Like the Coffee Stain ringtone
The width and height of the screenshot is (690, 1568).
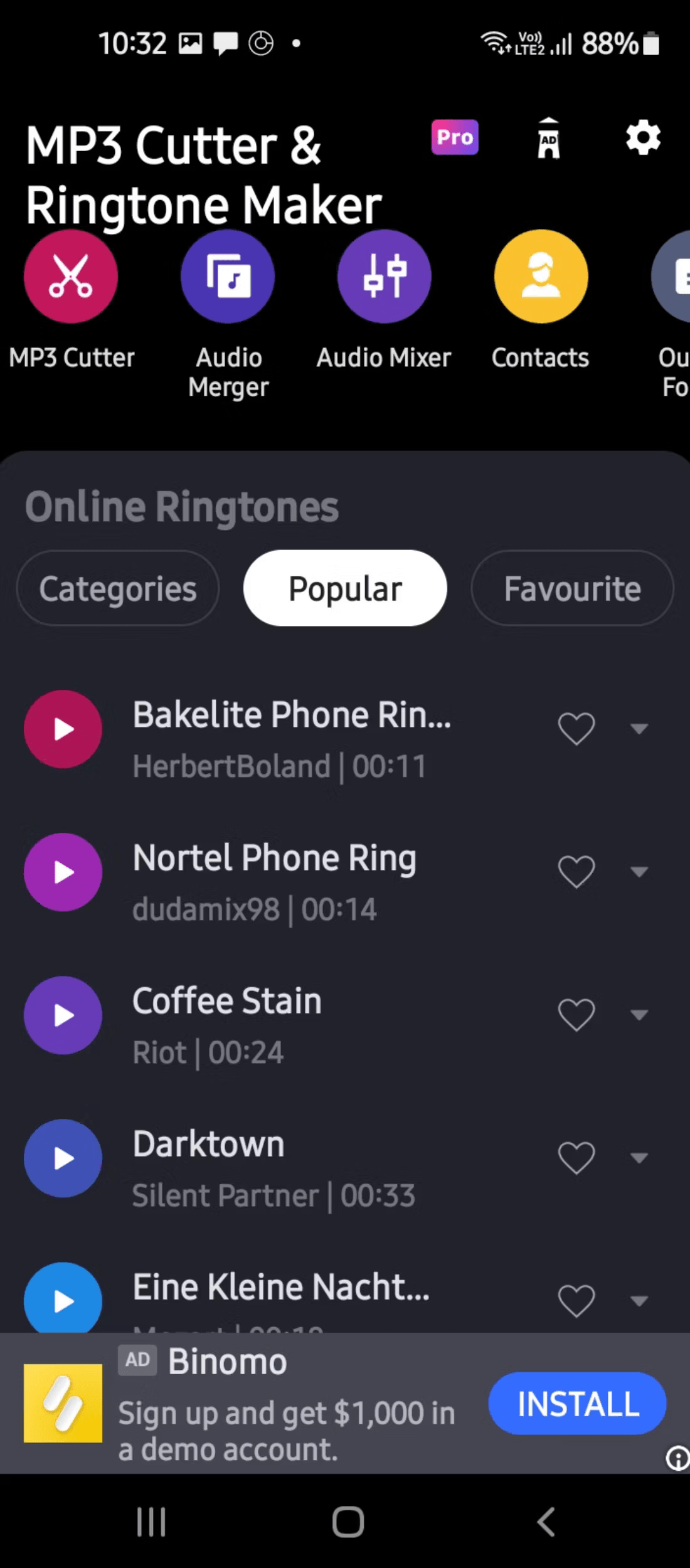(576, 1015)
